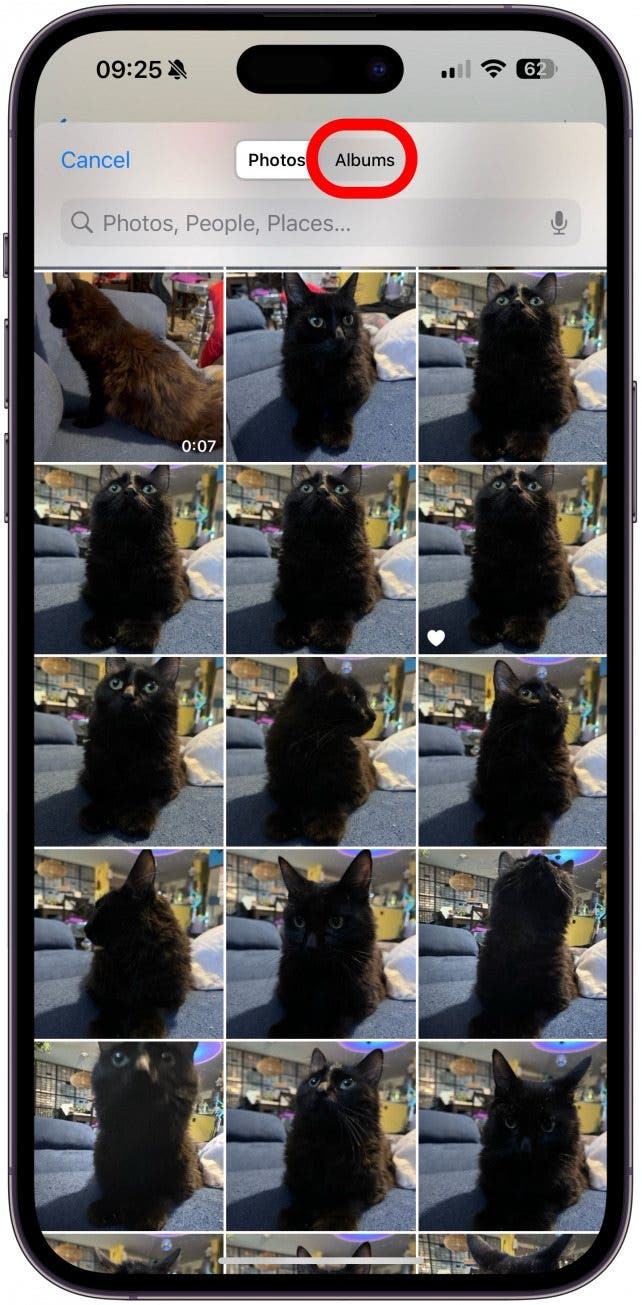This screenshot has height=1305, width=642.
Task: Cancel the photo picker
Action: pos(95,160)
